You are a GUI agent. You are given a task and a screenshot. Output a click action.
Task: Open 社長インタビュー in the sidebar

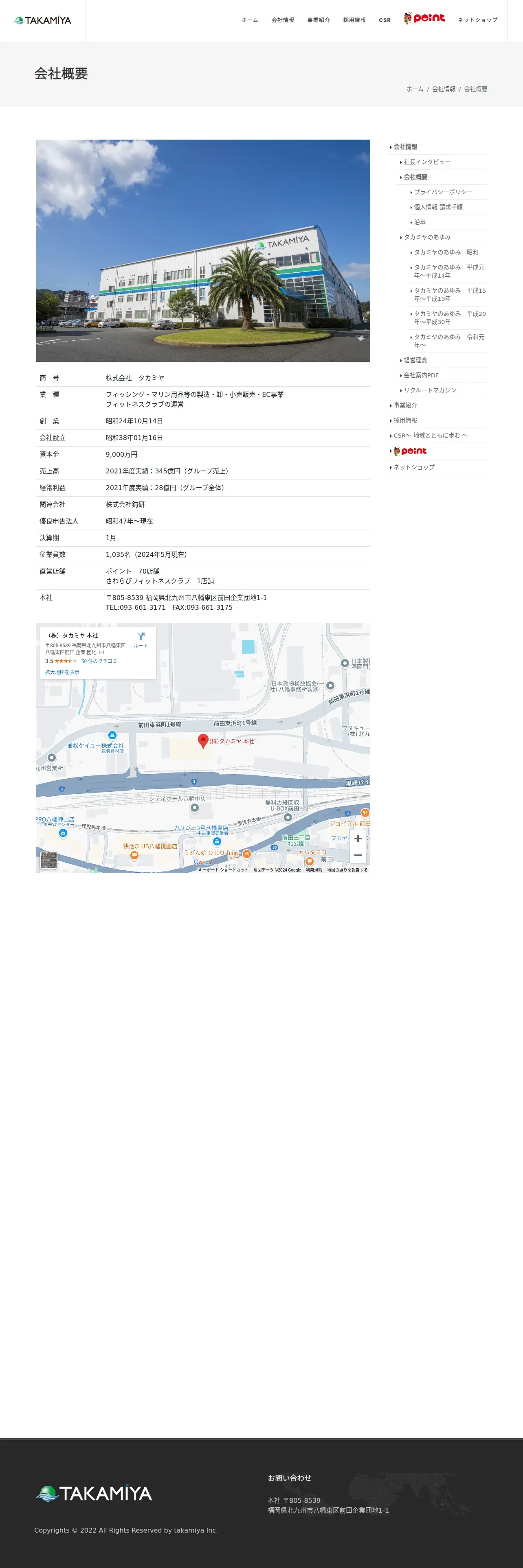coord(427,162)
